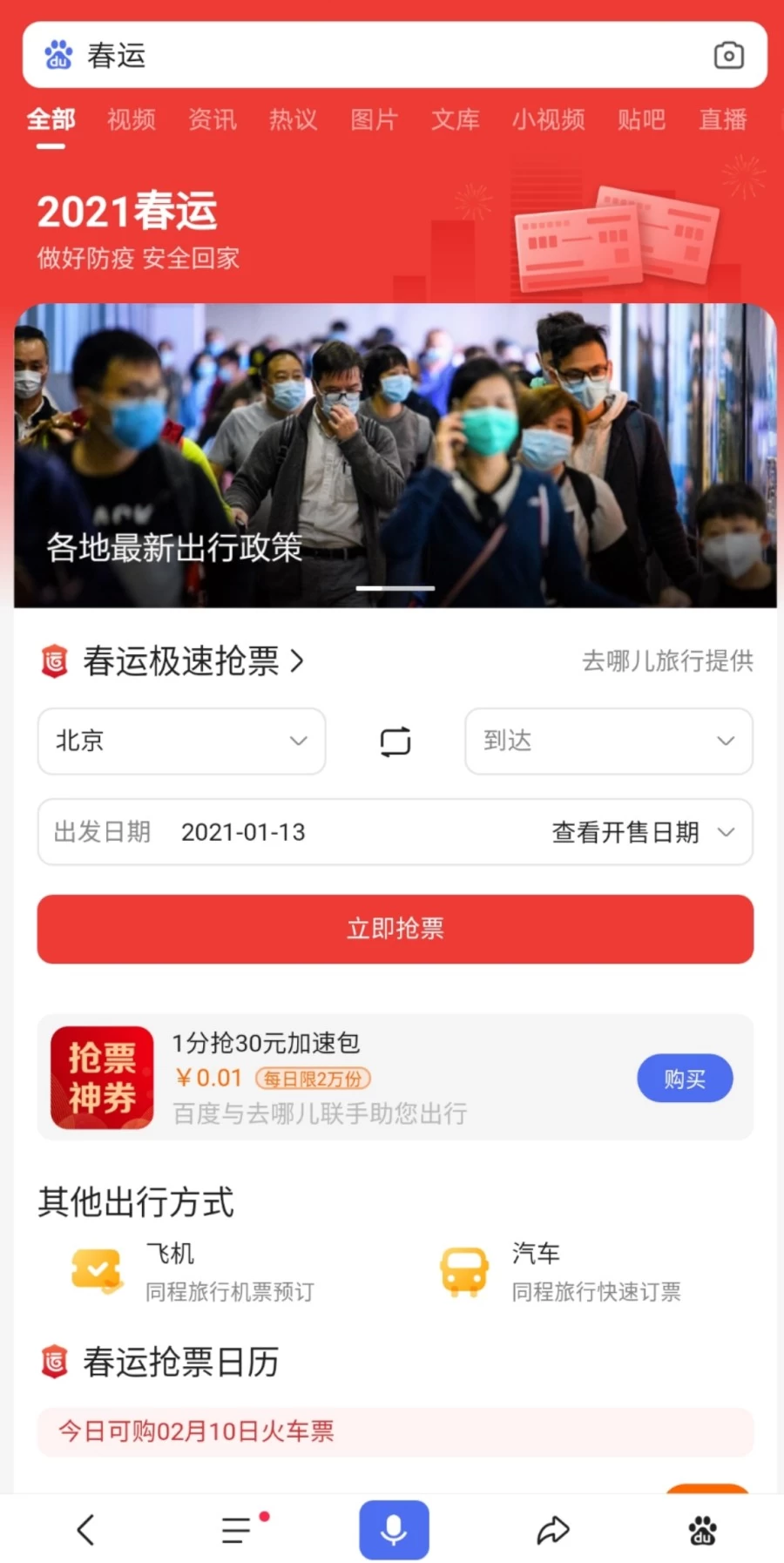784x1563 pixels.
Task: Open the 各地最新出行政策 banner
Action: point(395,455)
